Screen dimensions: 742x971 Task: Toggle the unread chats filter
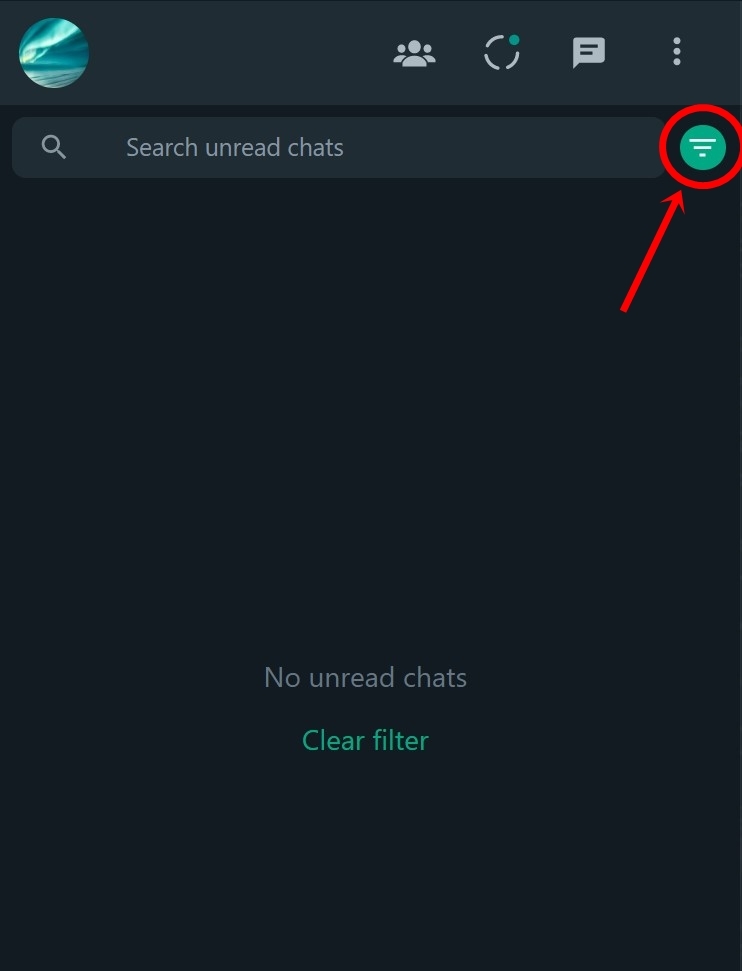(703, 149)
